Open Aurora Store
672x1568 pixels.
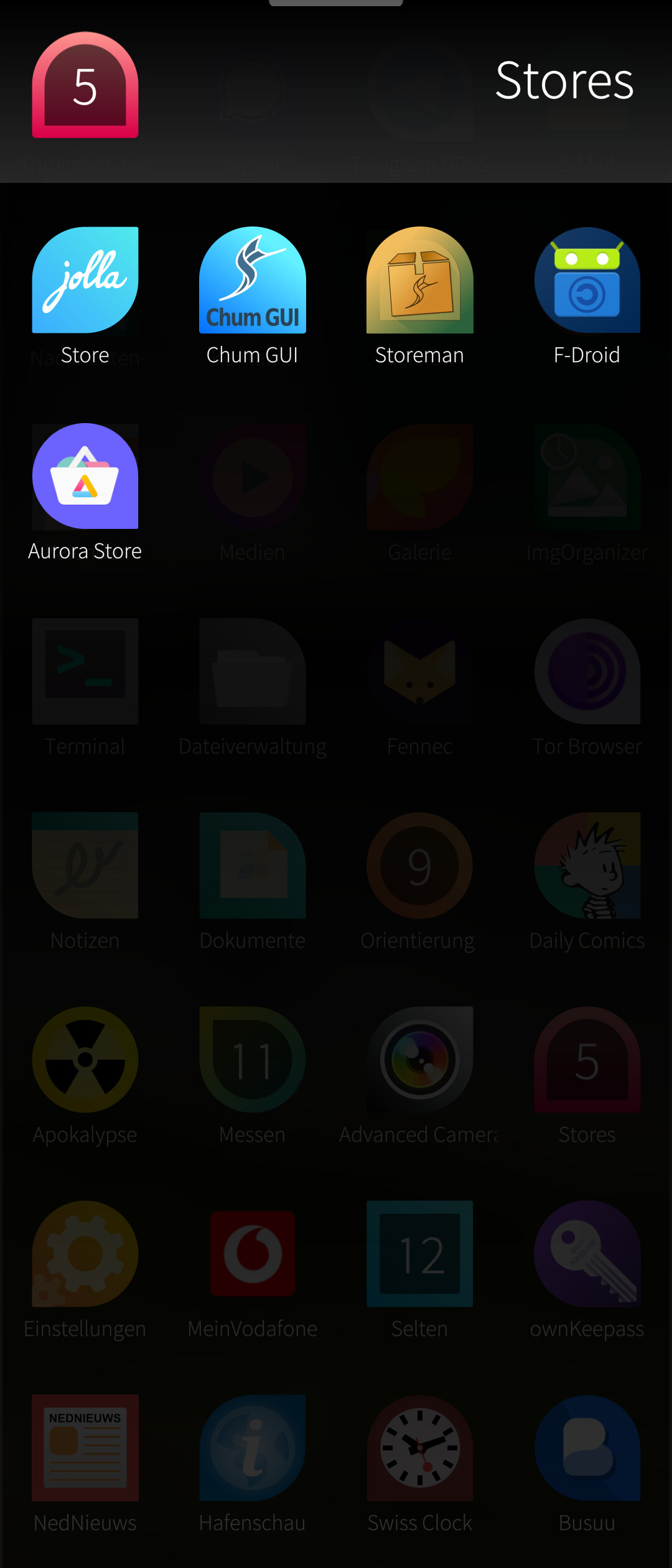(85, 477)
